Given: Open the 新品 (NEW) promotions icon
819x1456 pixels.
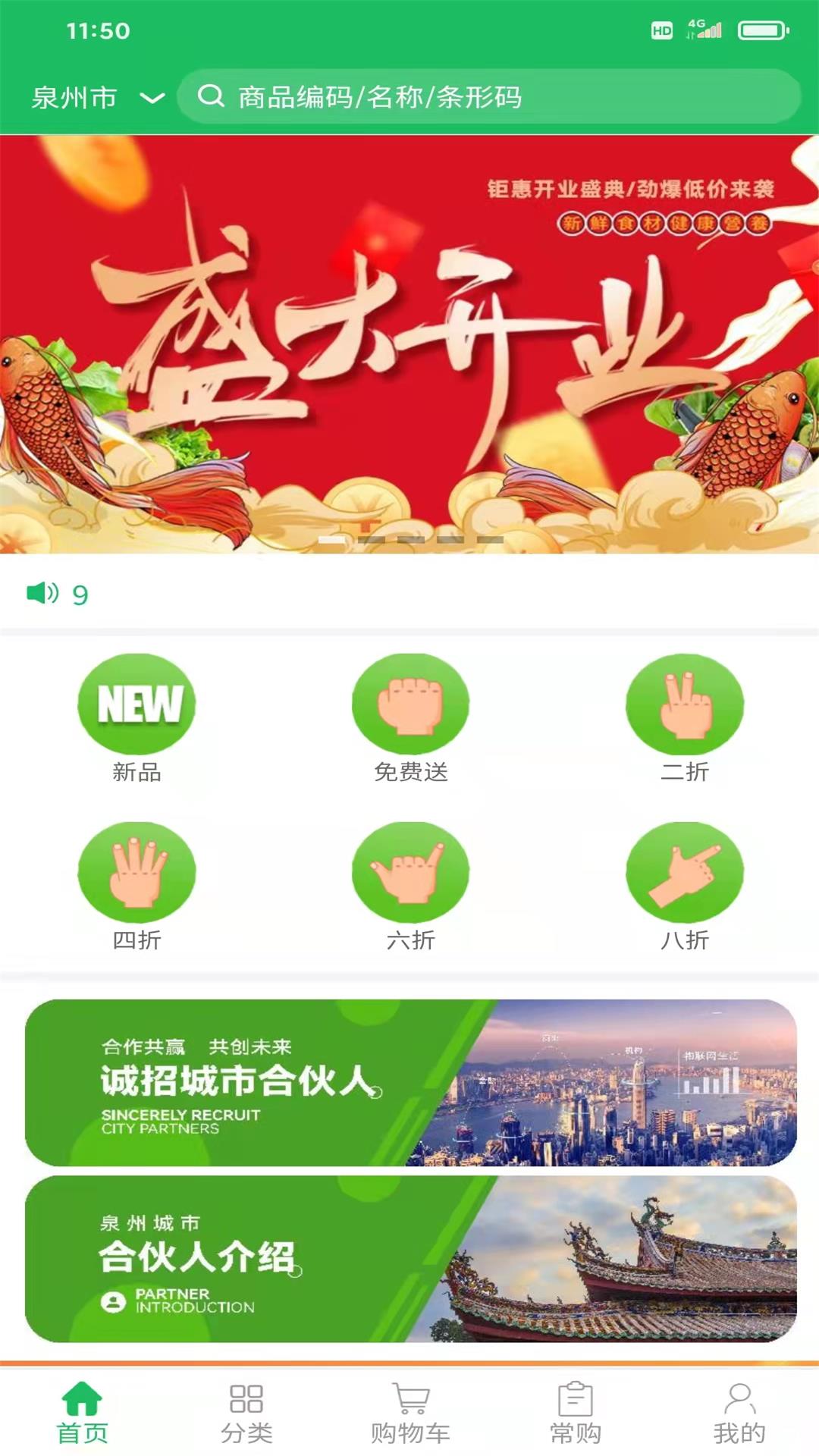Looking at the screenshot, I should click(136, 704).
